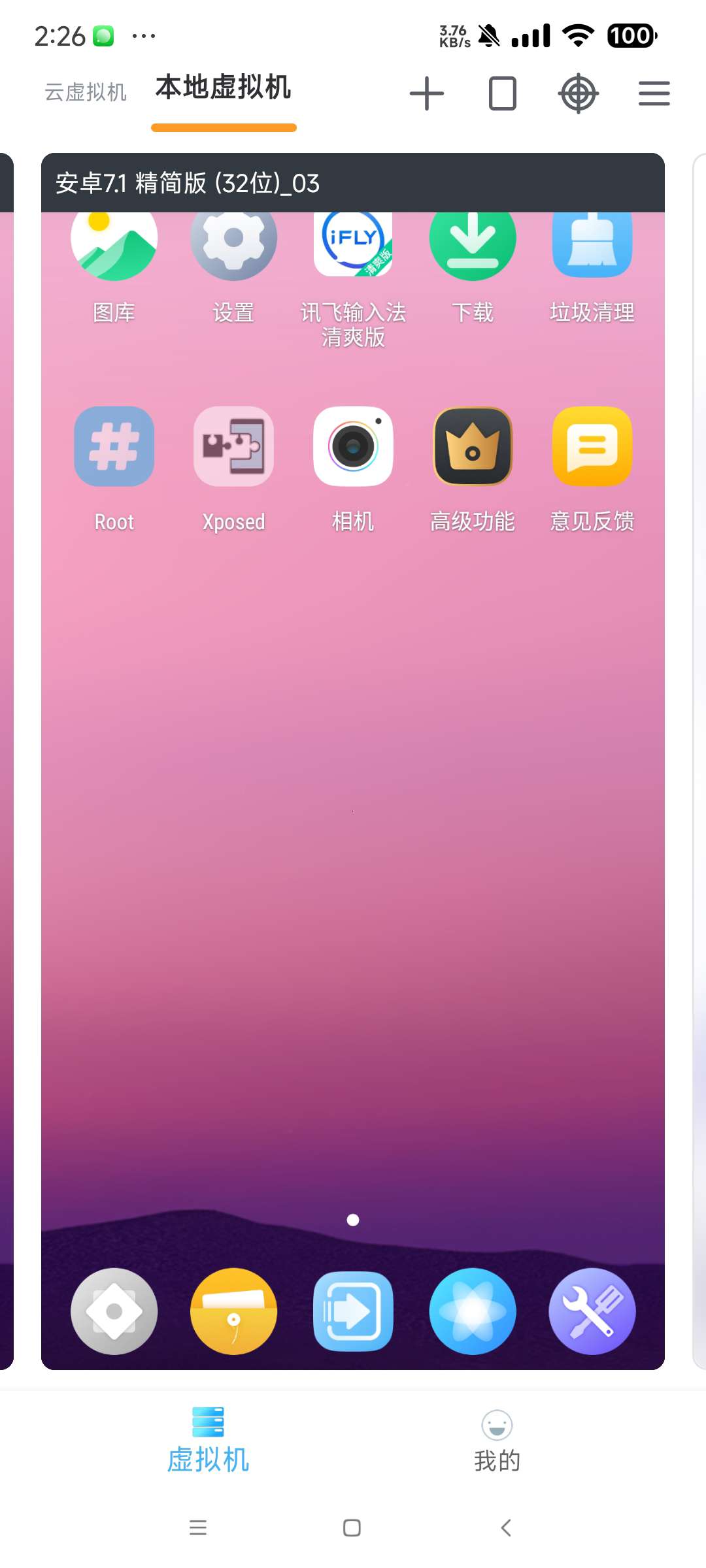Open the hamburger menu at top right

(x=654, y=93)
